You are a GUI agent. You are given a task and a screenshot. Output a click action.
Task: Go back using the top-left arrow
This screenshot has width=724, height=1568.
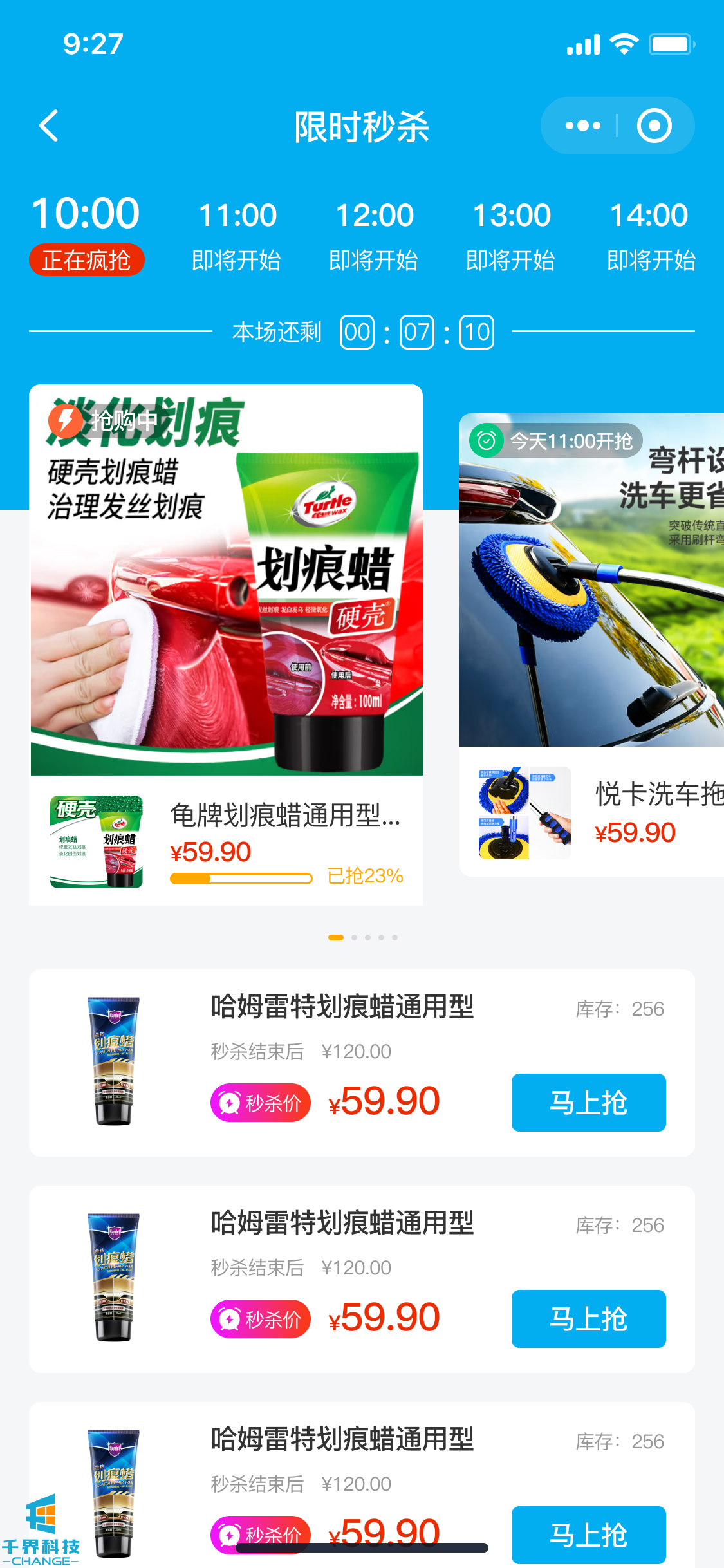point(50,126)
